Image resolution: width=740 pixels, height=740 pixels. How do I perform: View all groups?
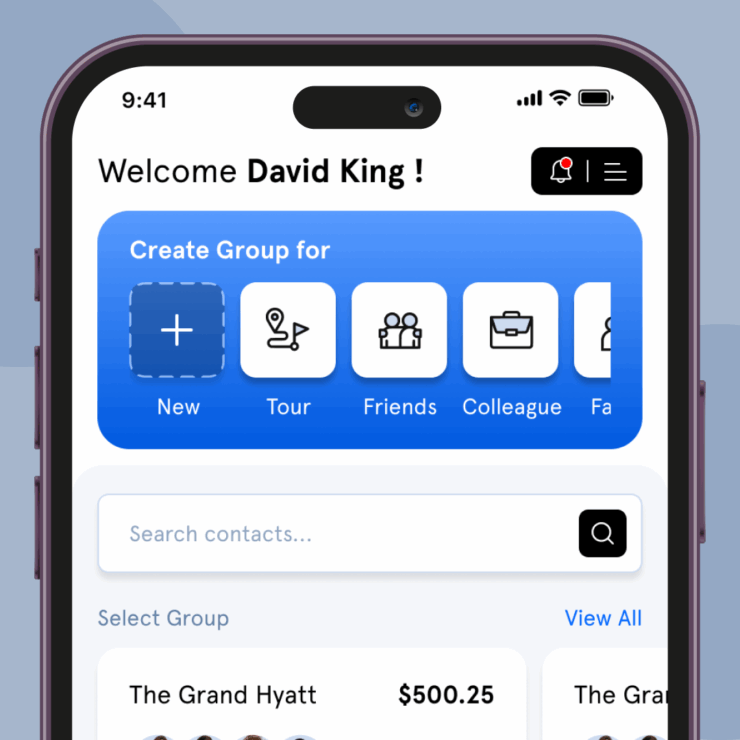(x=603, y=618)
